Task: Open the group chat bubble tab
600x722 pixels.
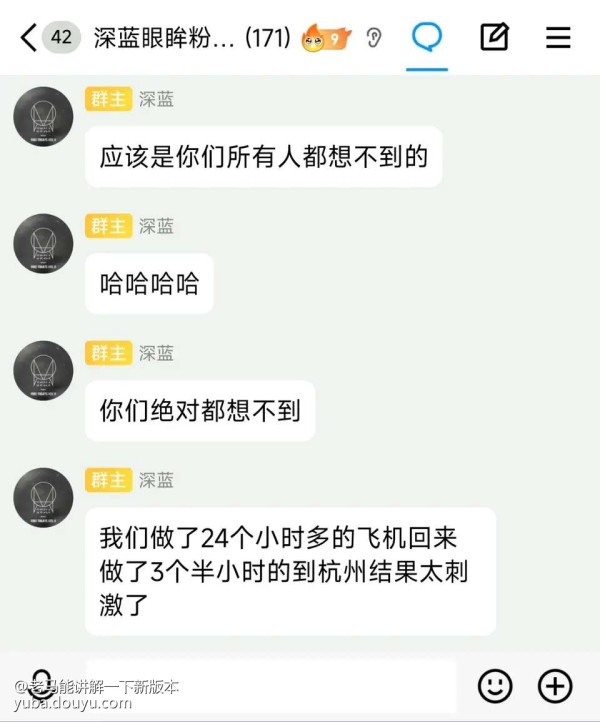Action: pyautogui.click(x=428, y=38)
